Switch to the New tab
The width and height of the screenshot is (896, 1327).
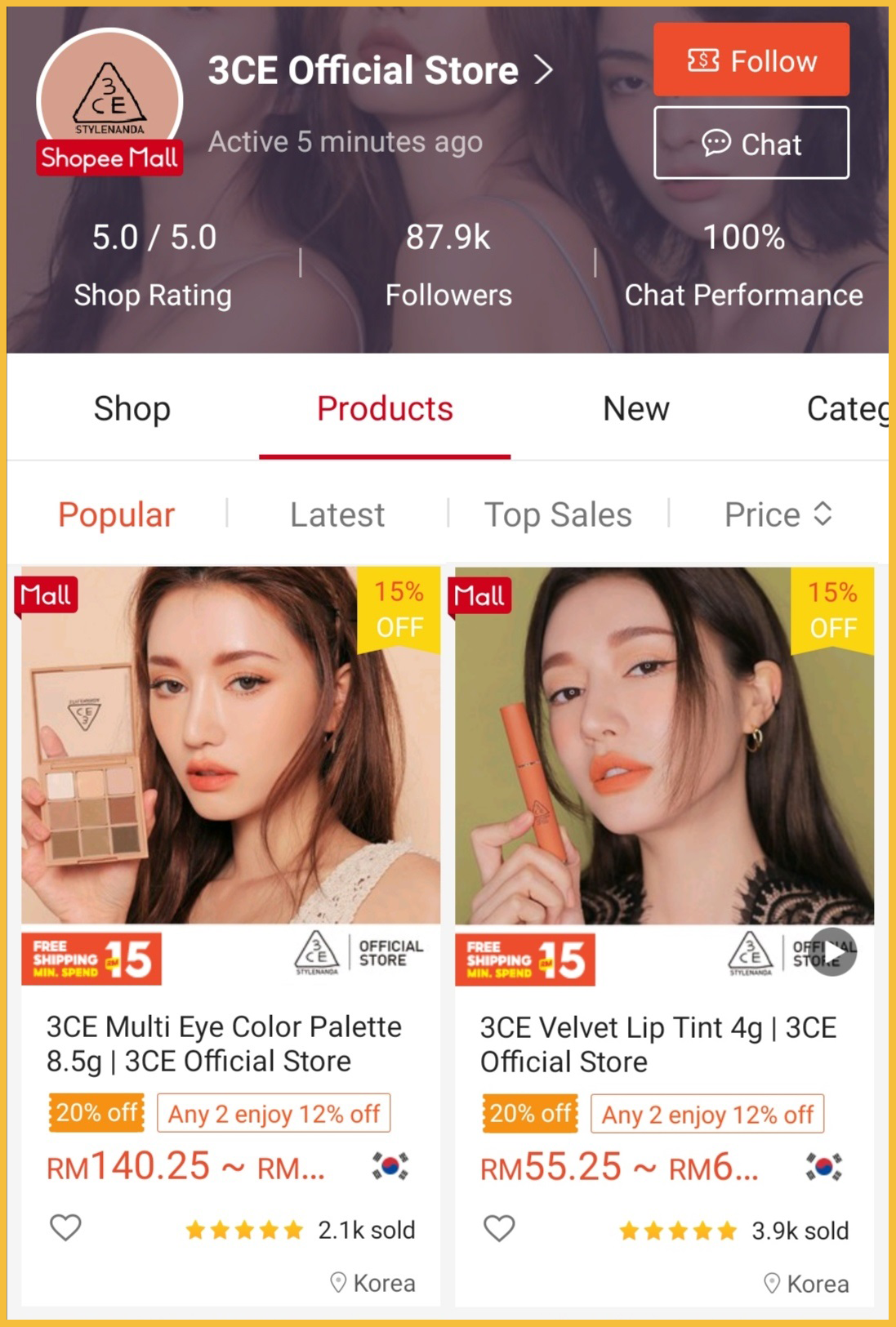(635, 408)
